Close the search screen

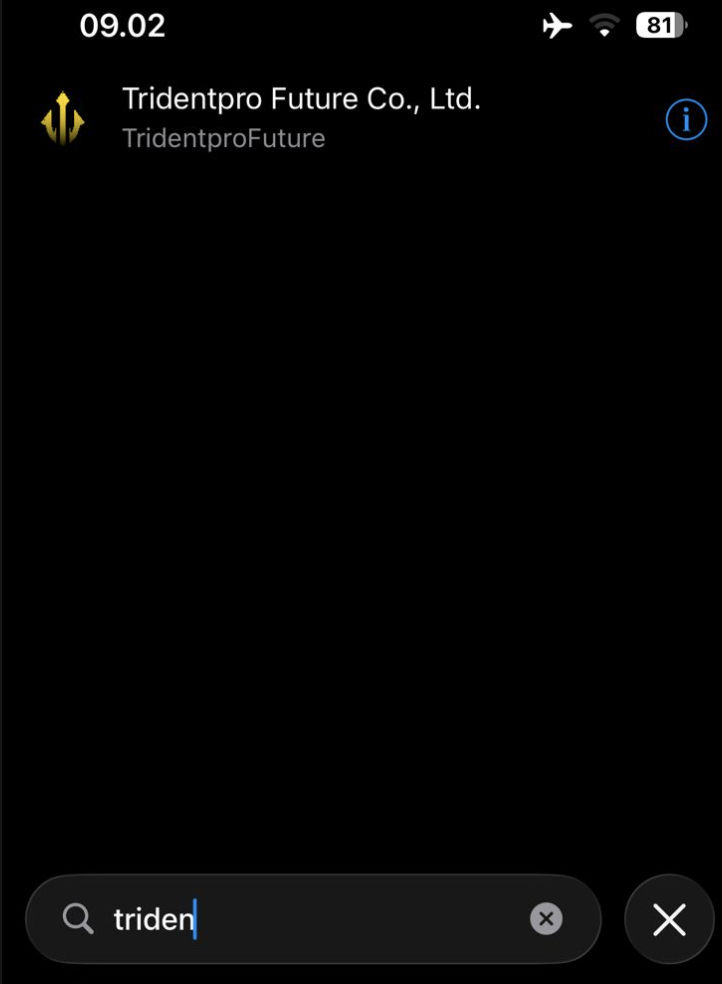click(x=668, y=919)
